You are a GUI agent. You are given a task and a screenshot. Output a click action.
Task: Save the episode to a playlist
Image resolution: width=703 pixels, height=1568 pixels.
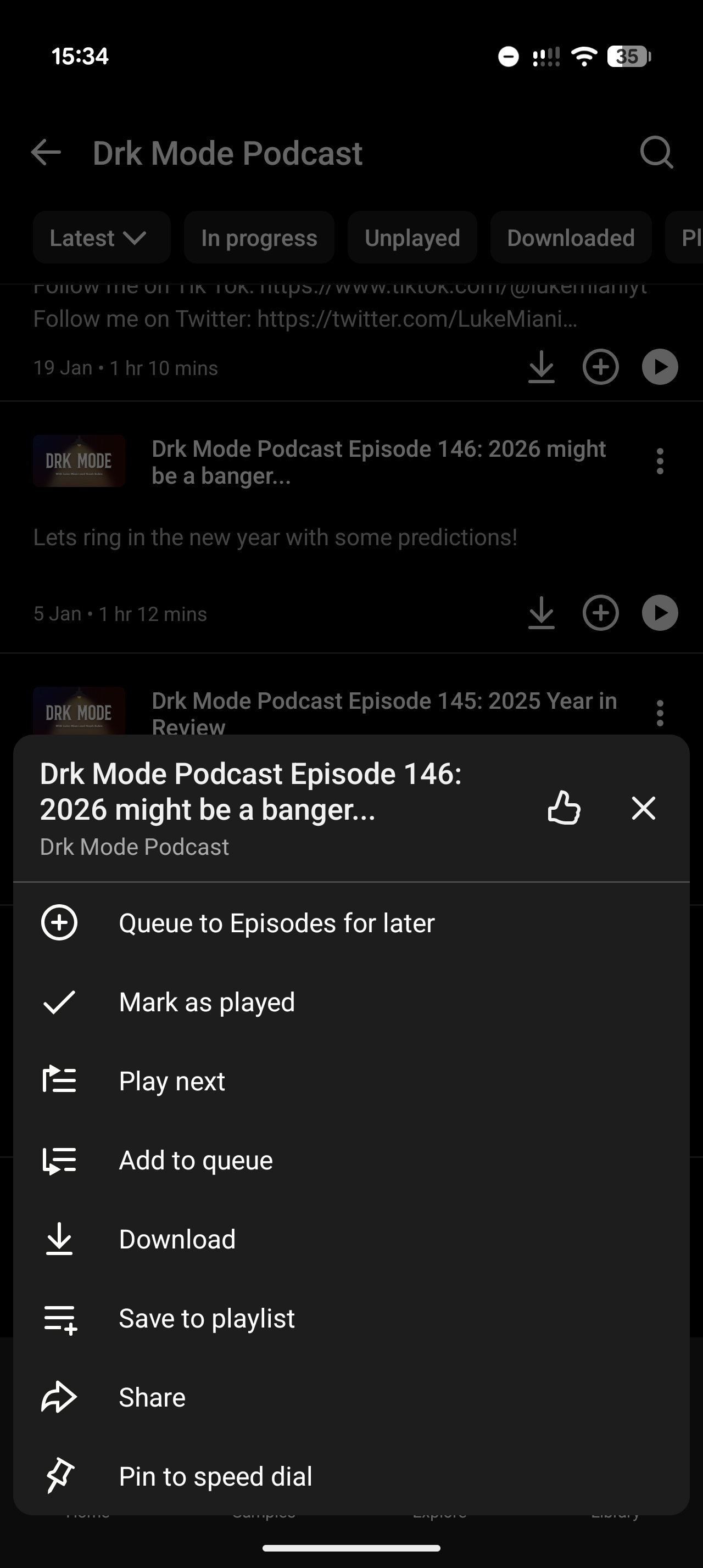click(207, 1318)
